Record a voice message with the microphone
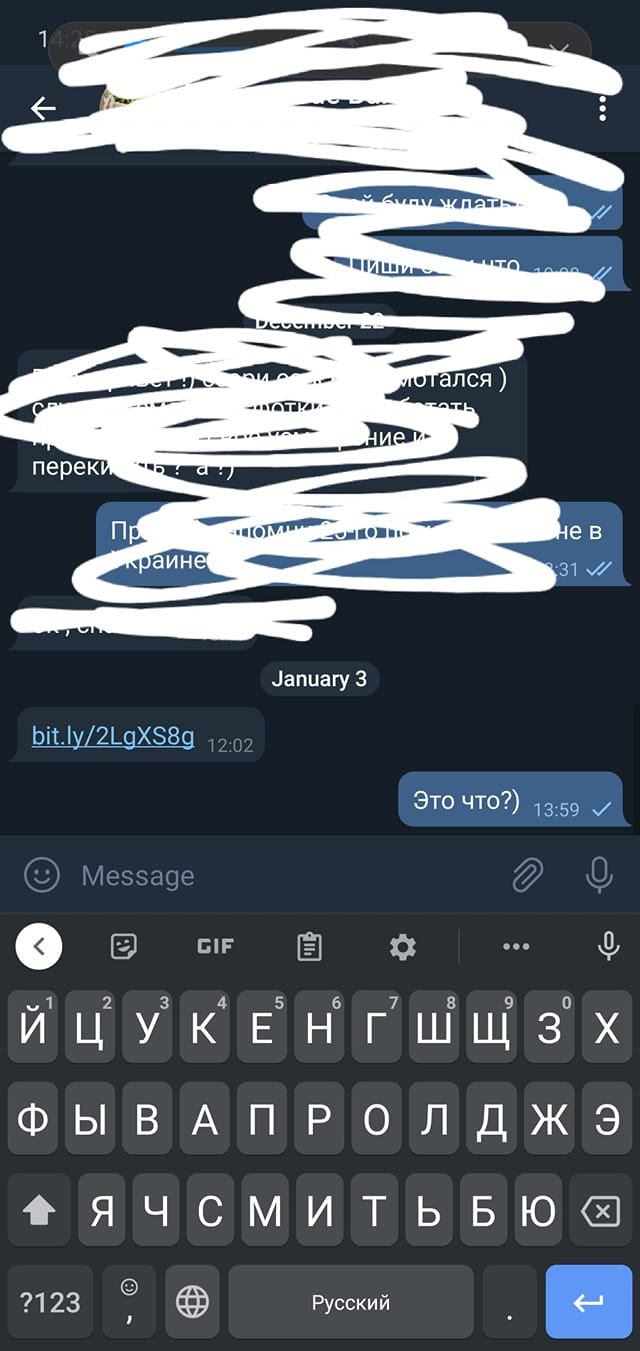640x1351 pixels. pyautogui.click(x=599, y=876)
